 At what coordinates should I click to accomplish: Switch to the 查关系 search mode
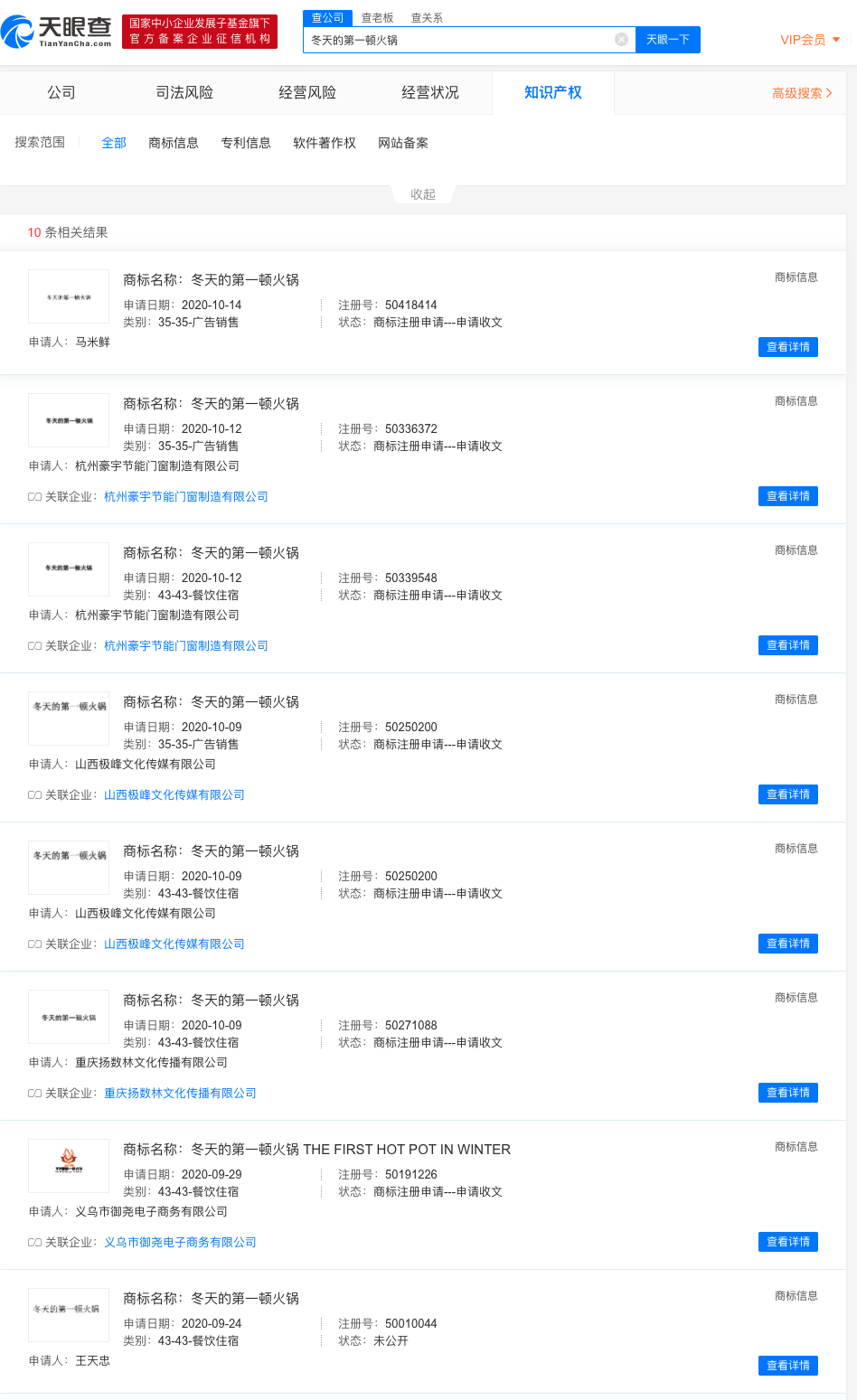(427, 18)
